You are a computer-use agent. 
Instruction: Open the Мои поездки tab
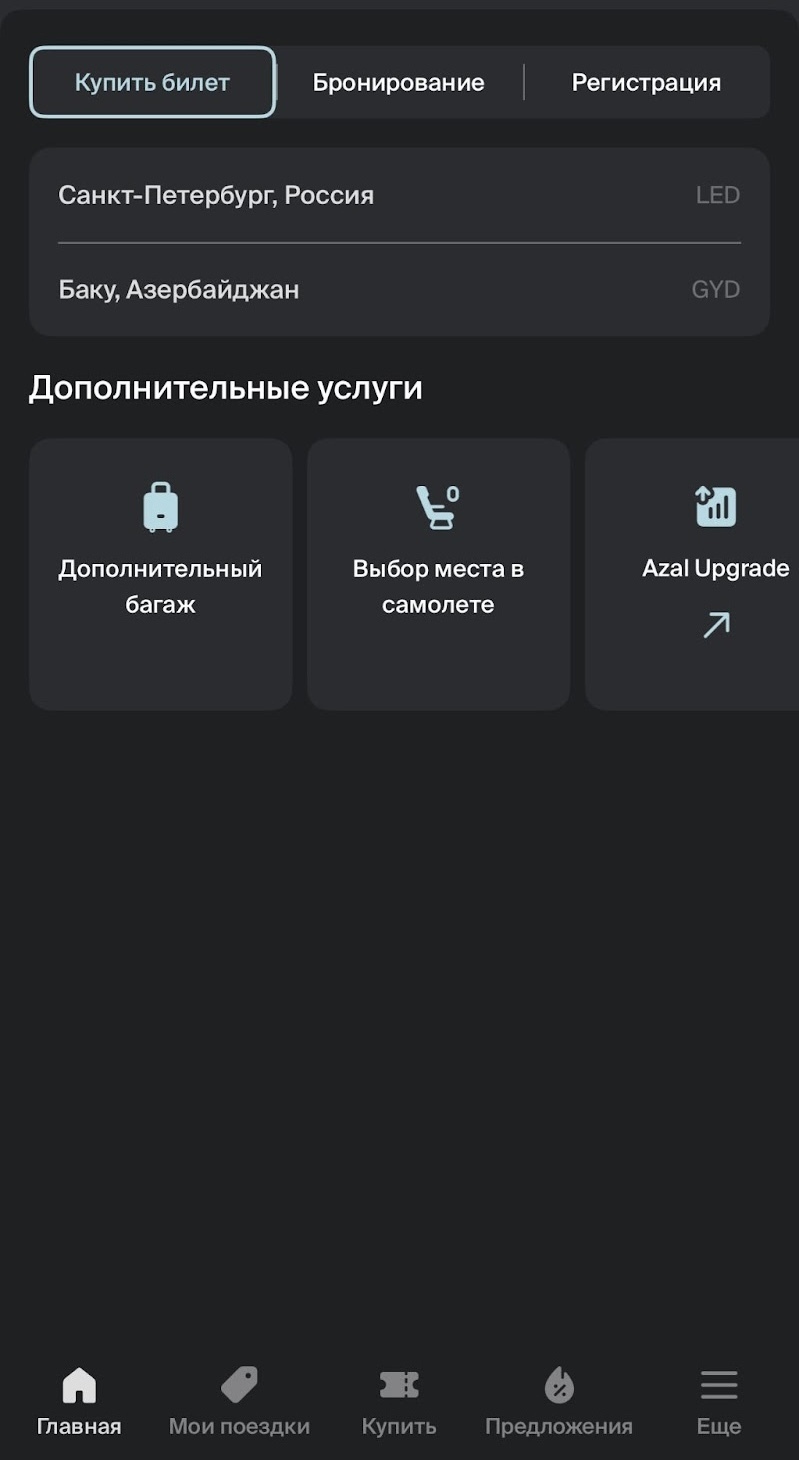[239, 1402]
